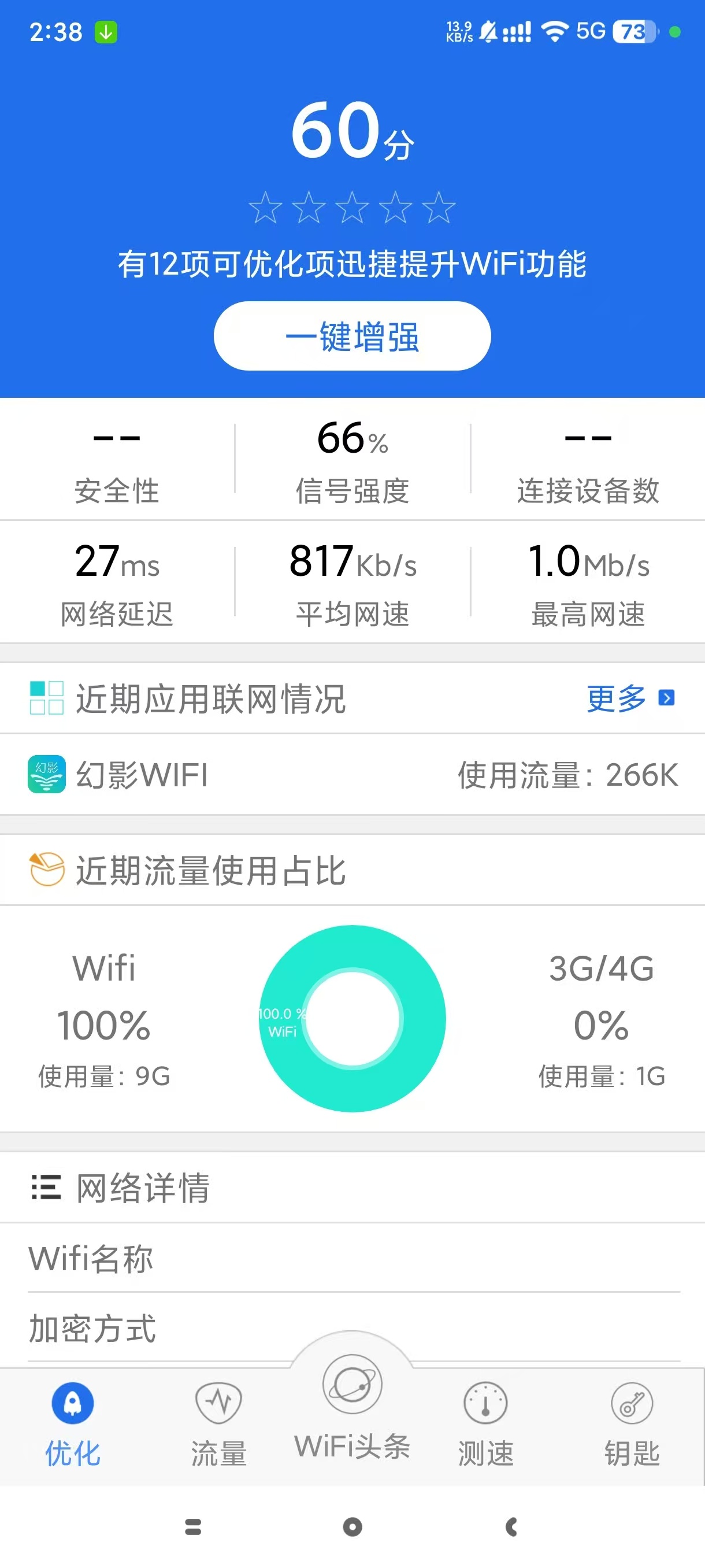Viewport: 705px width, 1568px height.
Task: Tap the 幻影WIFI app icon
Action: point(46,775)
